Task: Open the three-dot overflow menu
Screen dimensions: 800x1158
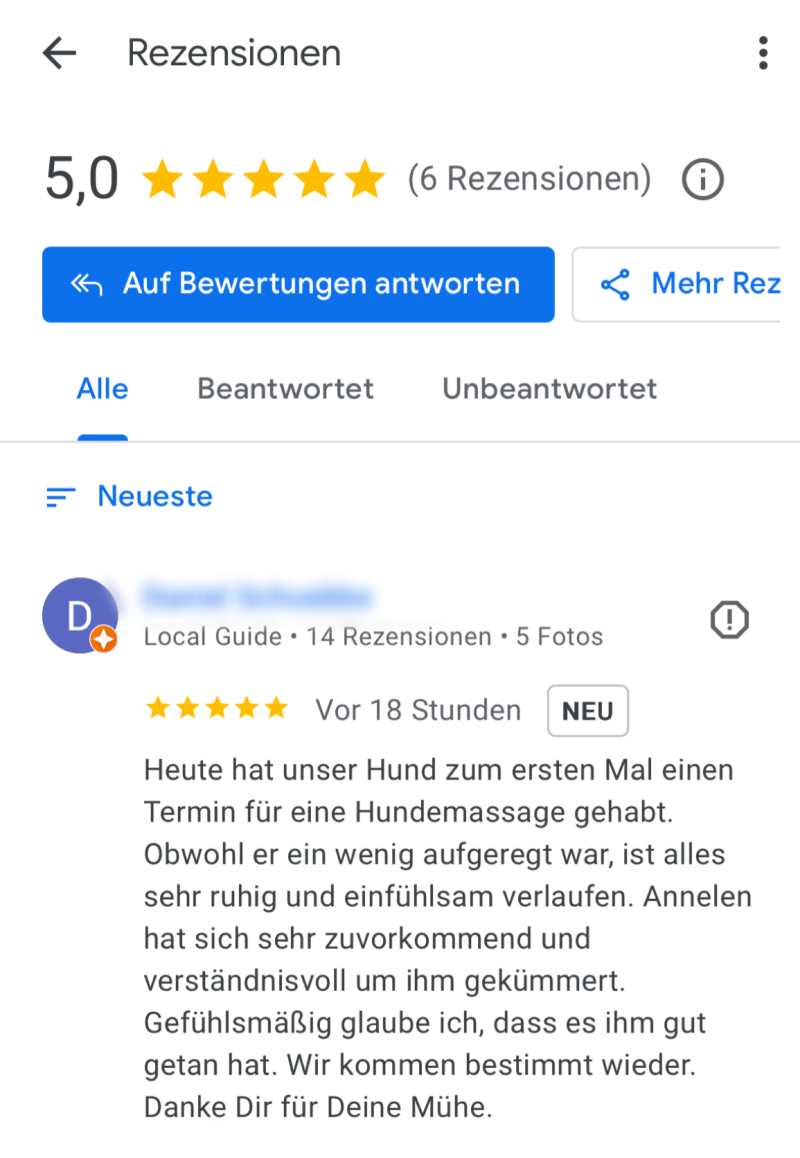Action: coord(763,53)
